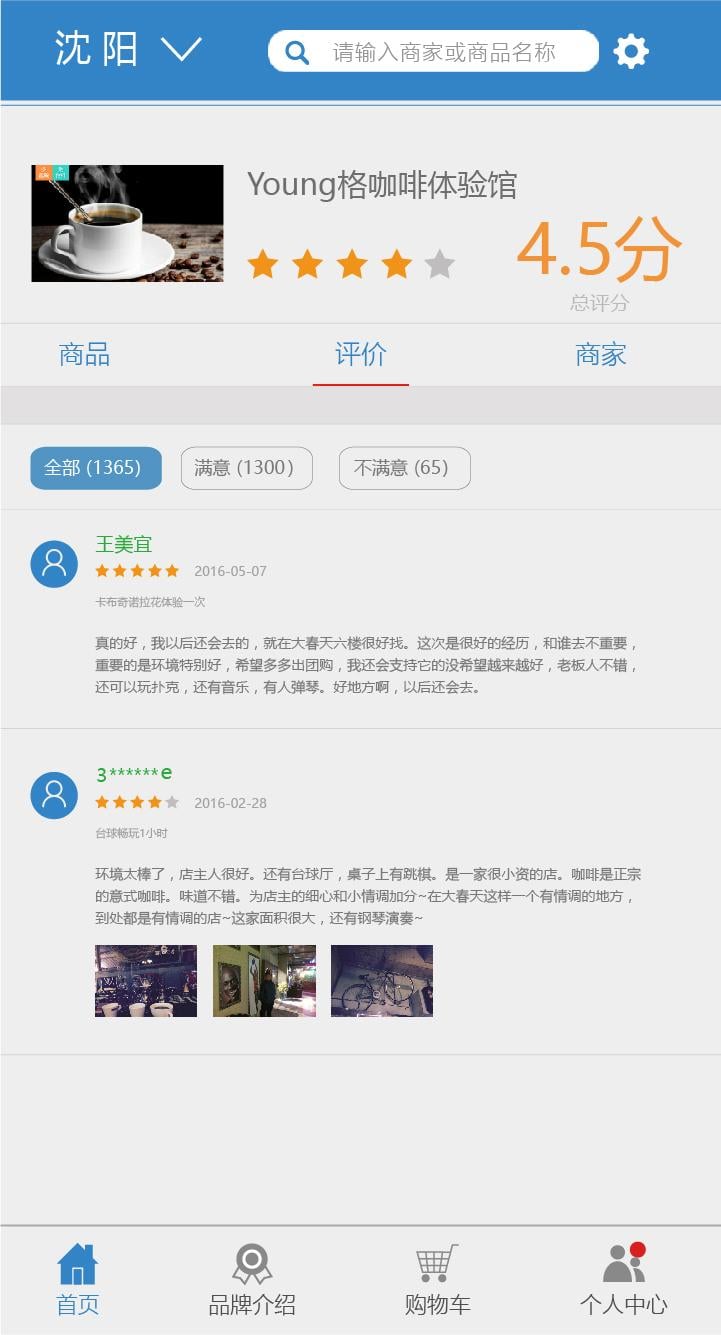Filter reviews by 满意 (1300)
Image resolution: width=721 pixels, height=1335 pixels.
247,468
